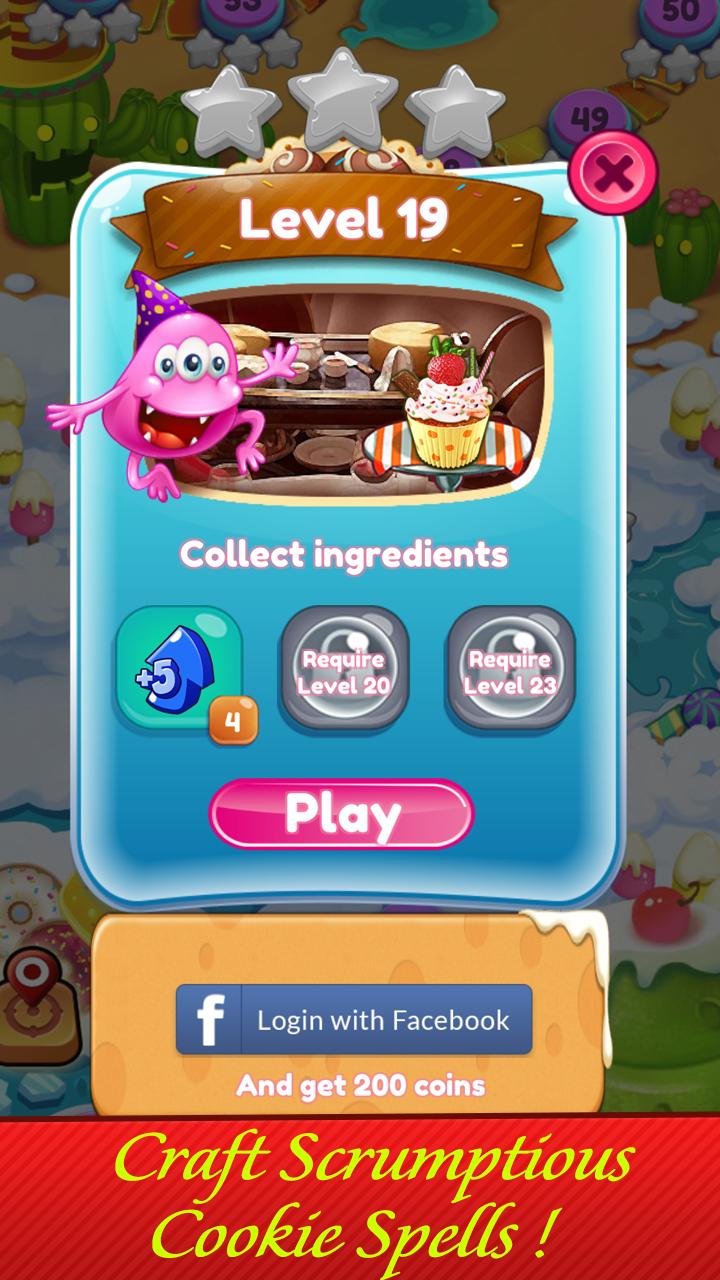Select the +5 moves booster

pos(180,669)
